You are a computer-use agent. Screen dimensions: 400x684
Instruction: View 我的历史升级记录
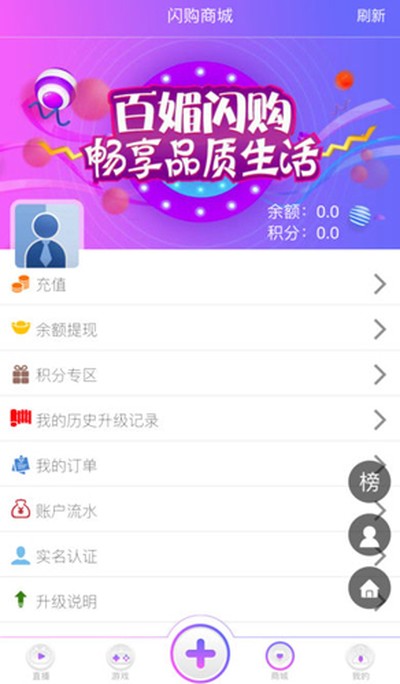point(200,420)
